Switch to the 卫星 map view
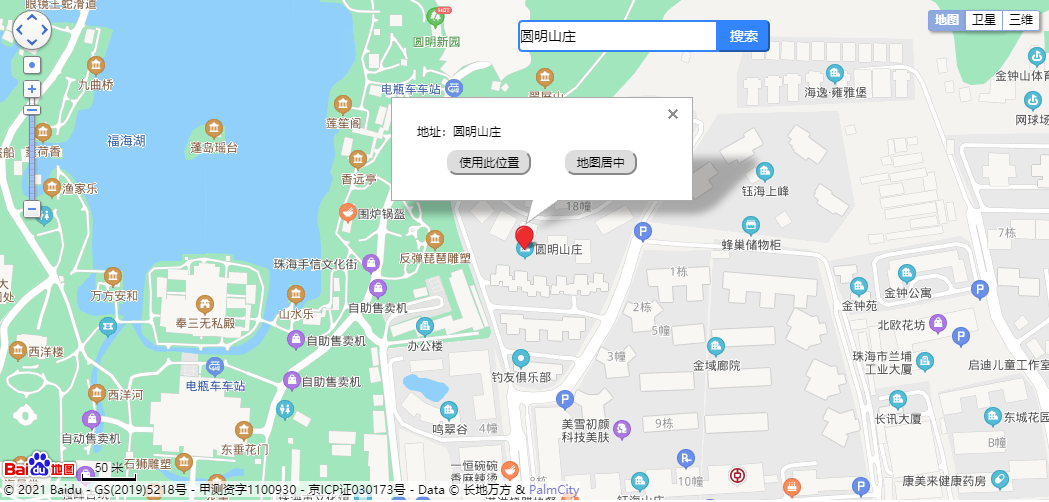The image size is (1049, 502). tap(984, 20)
